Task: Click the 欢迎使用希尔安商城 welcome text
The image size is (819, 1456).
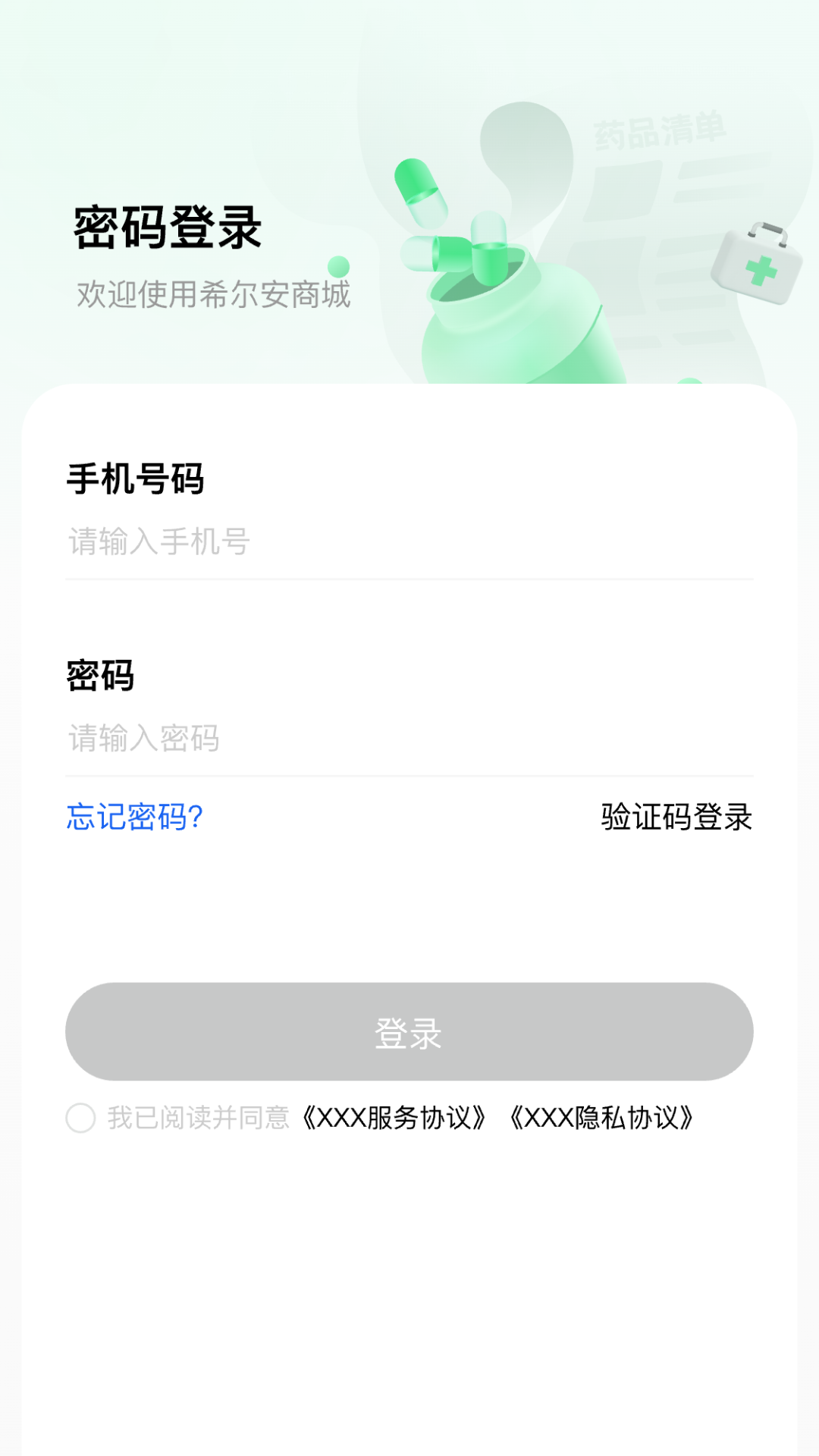Action: coord(212,296)
